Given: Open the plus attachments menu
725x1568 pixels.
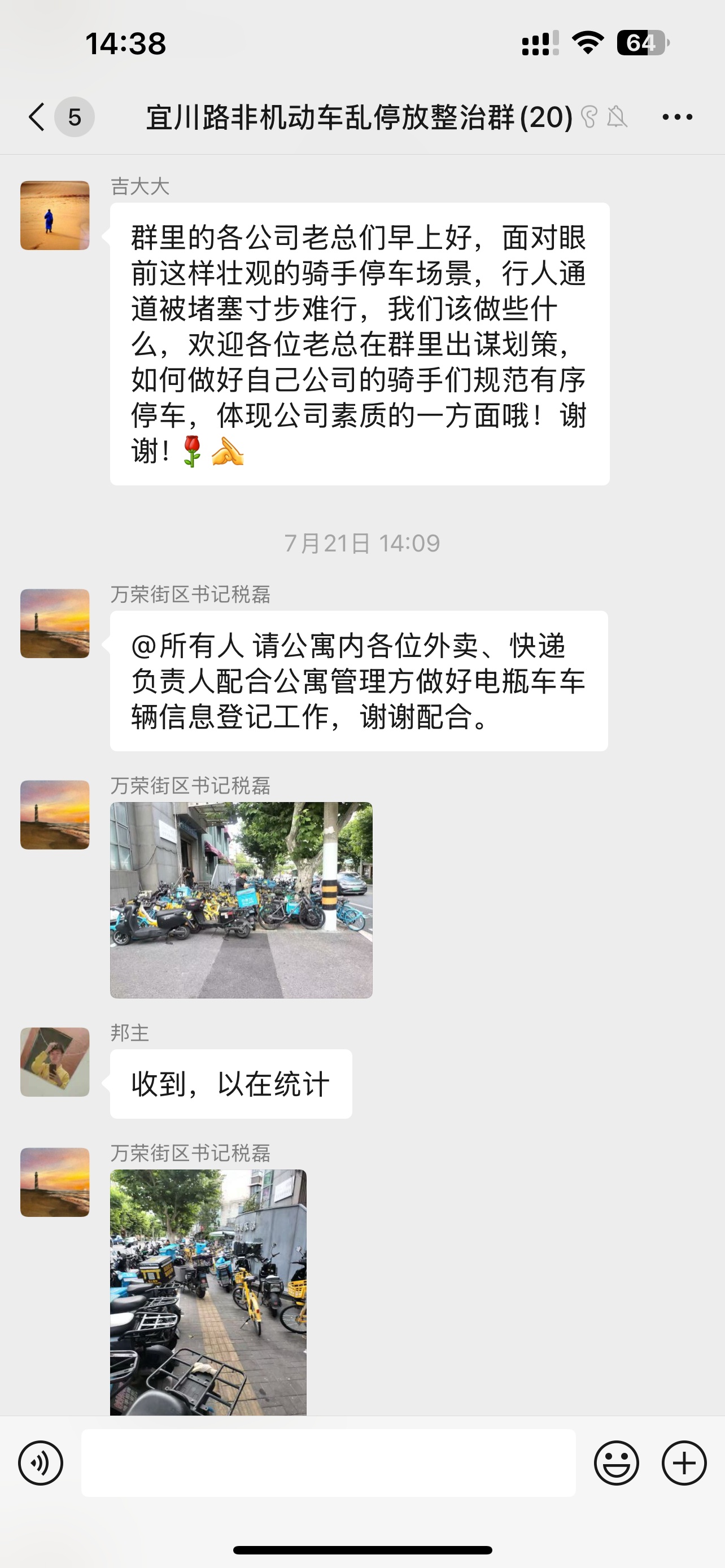Looking at the screenshot, I should tap(684, 1462).
